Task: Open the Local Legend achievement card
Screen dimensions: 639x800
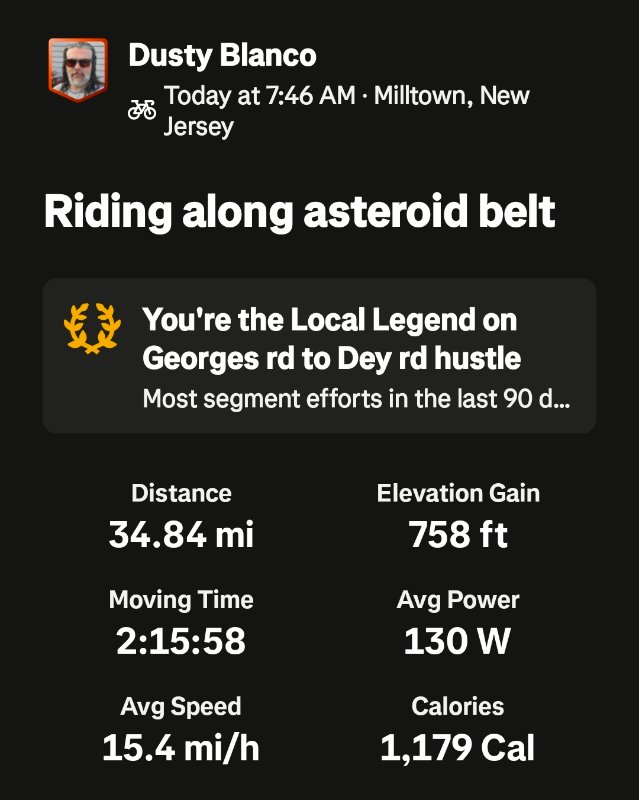Action: (319, 355)
